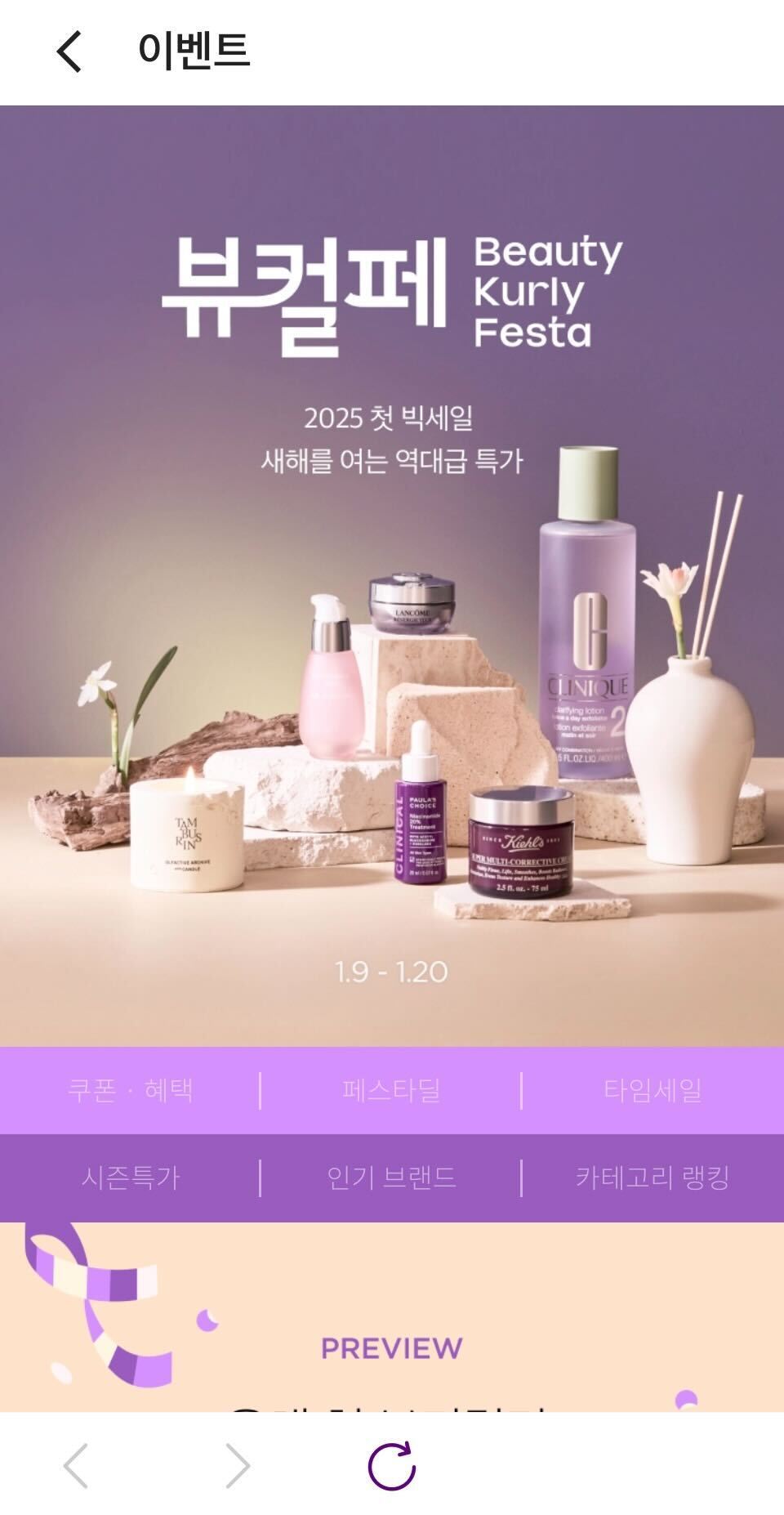
Task: Open the 타임세일 section
Action: [653, 1090]
